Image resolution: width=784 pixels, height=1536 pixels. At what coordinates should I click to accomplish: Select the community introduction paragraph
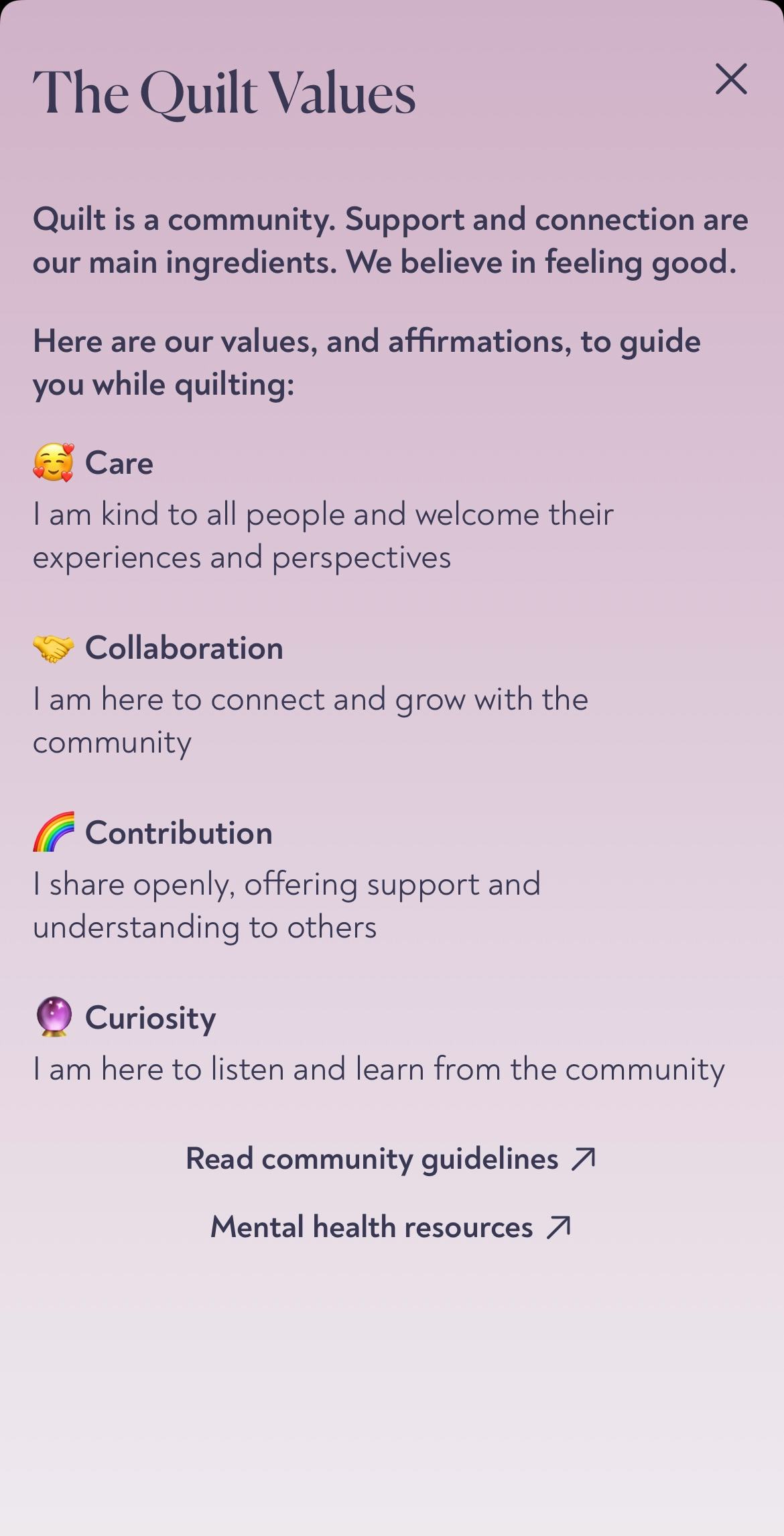pyautogui.click(x=391, y=241)
